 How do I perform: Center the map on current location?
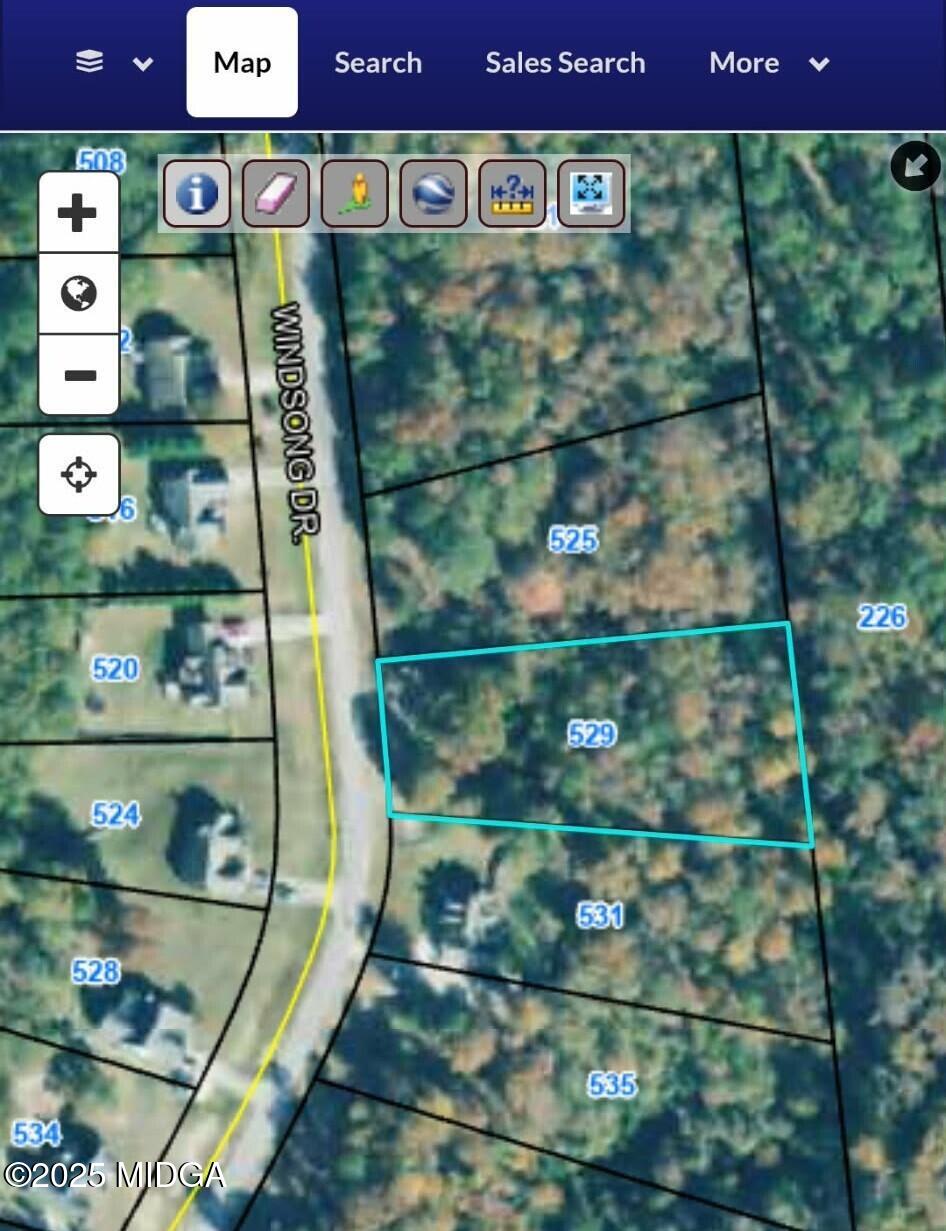(x=78, y=475)
